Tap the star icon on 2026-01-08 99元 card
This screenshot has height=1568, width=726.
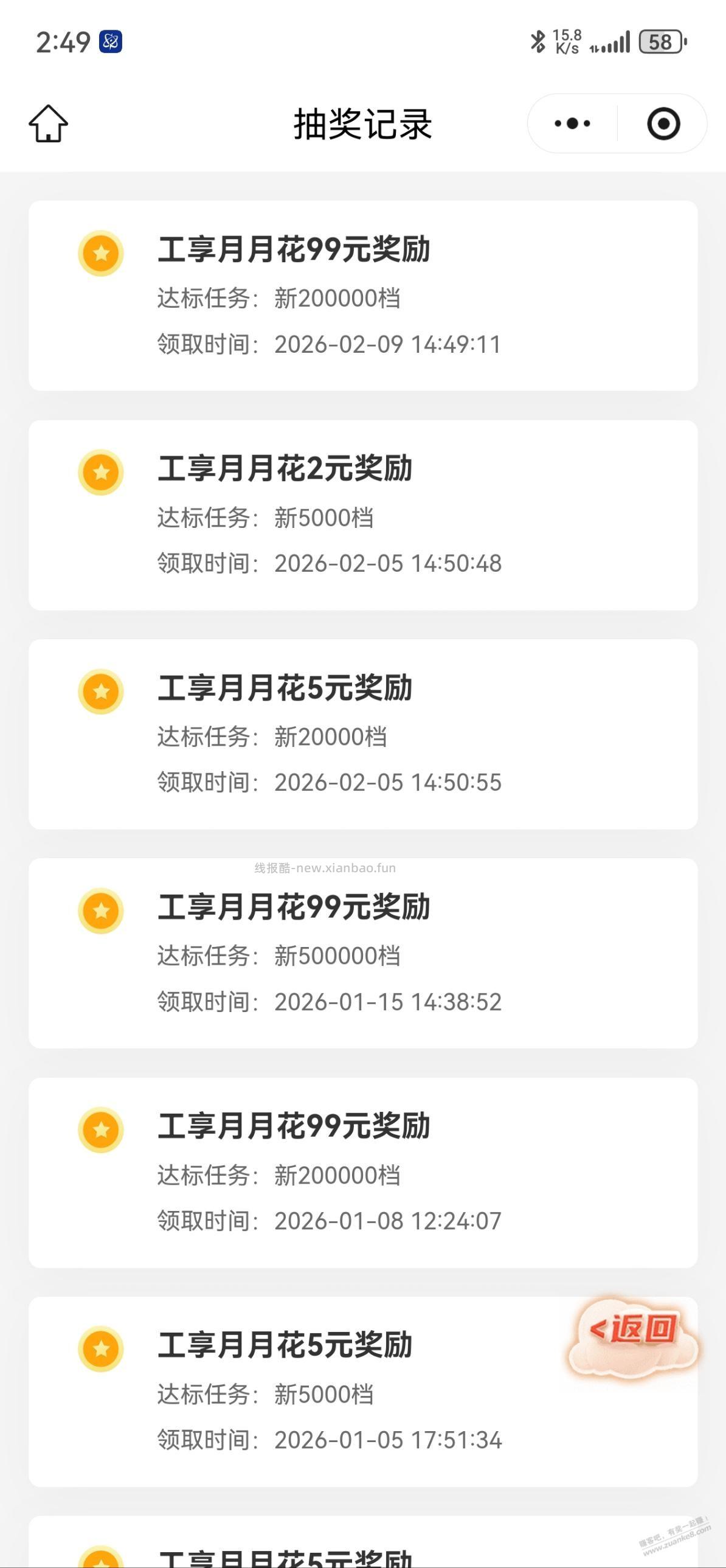pyautogui.click(x=101, y=1129)
